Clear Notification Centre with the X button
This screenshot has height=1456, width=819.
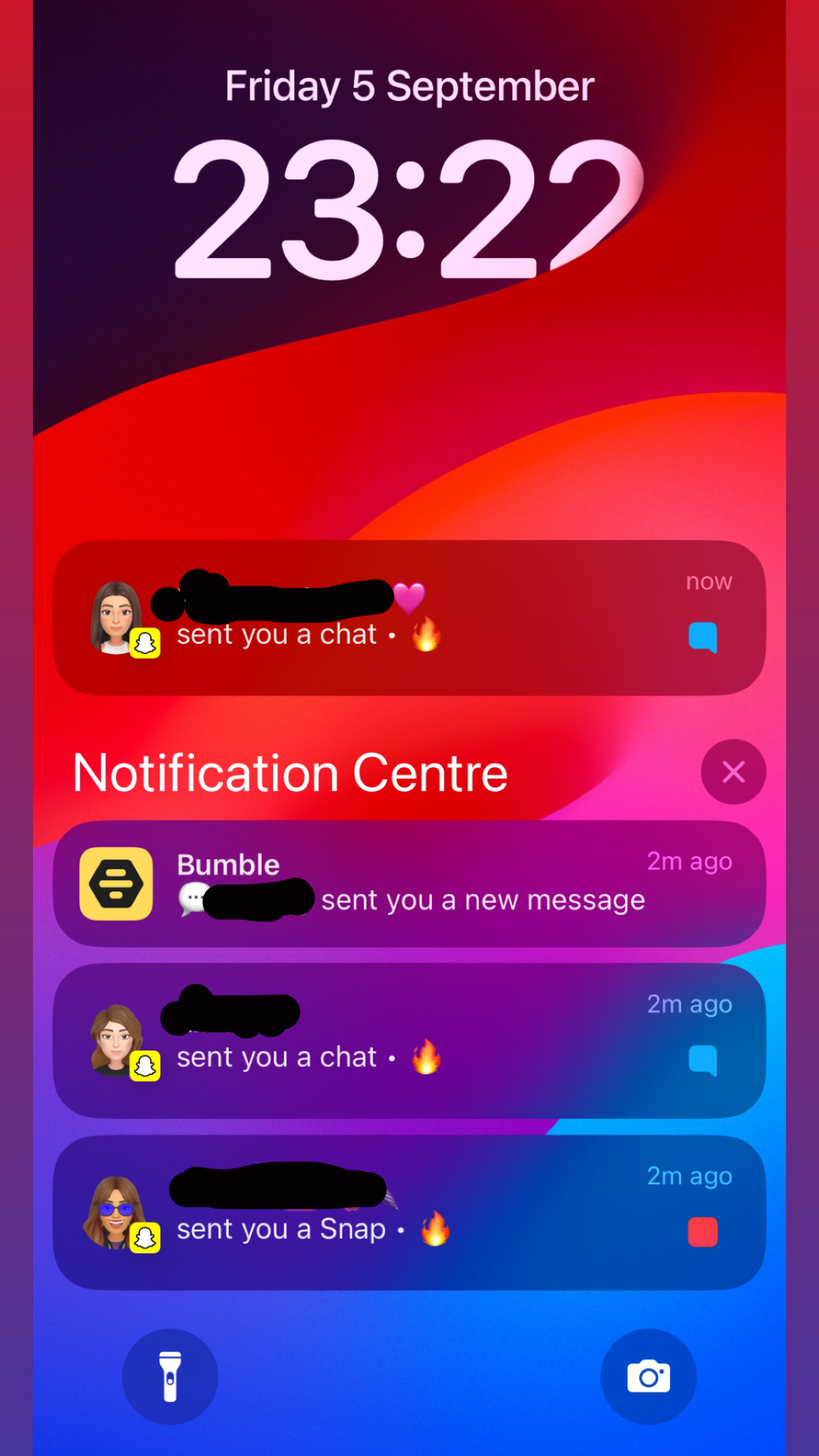pos(733,772)
